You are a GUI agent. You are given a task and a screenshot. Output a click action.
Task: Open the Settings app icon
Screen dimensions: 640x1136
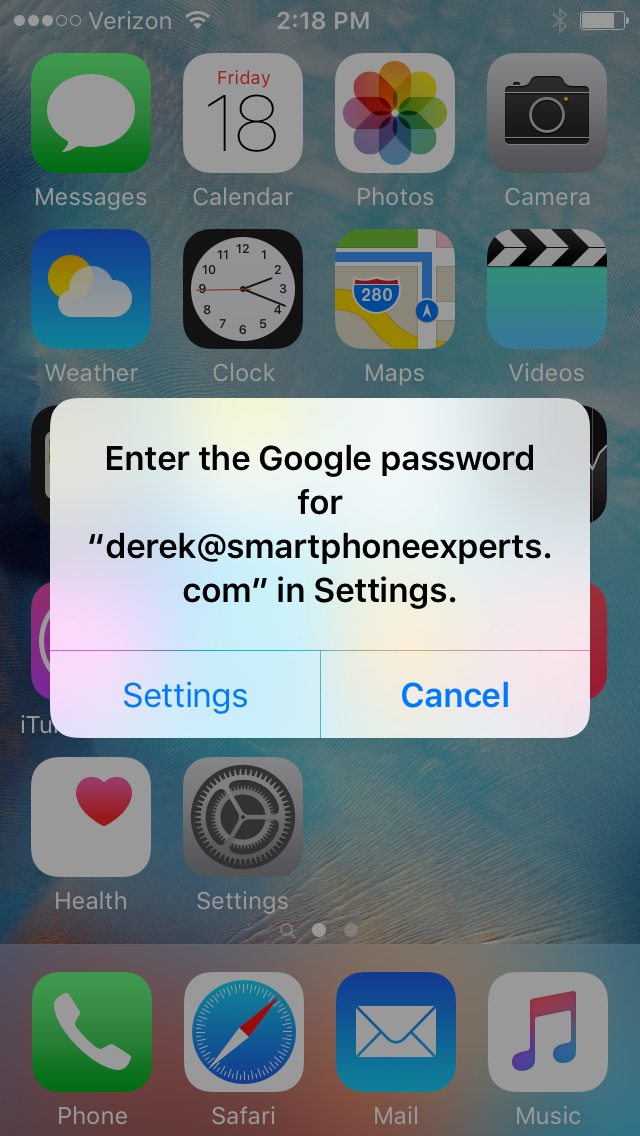click(243, 817)
